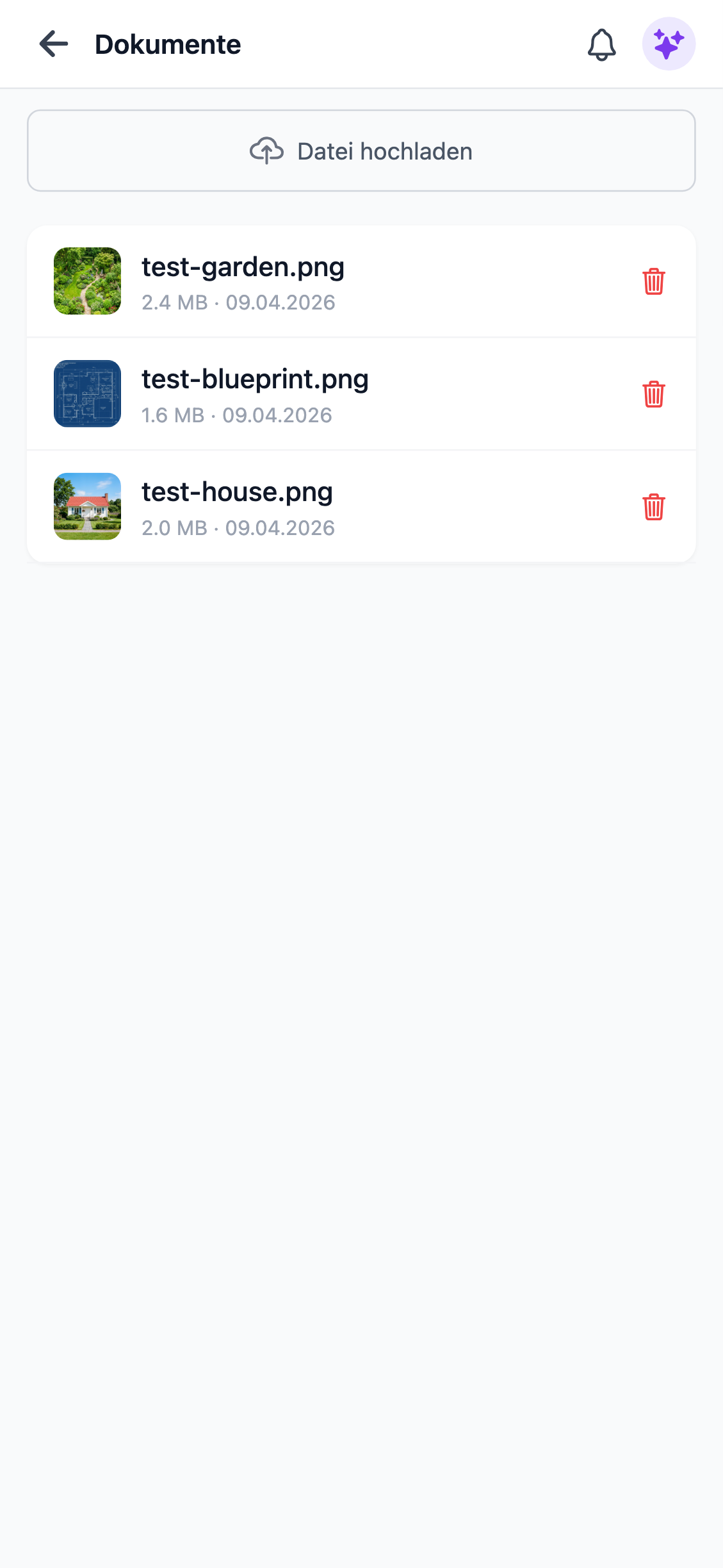Open the AI sparkle assistant
This screenshot has width=723, height=1568.
tap(669, 44)
